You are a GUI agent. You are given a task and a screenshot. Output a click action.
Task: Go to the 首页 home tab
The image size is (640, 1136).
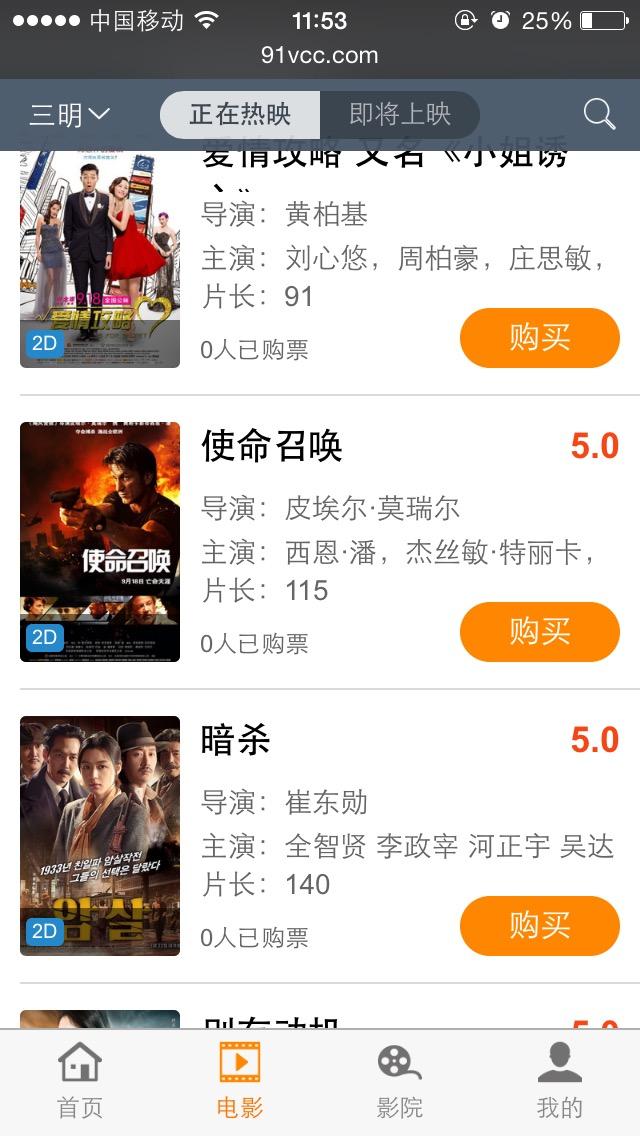click(x=80, y=1082)
